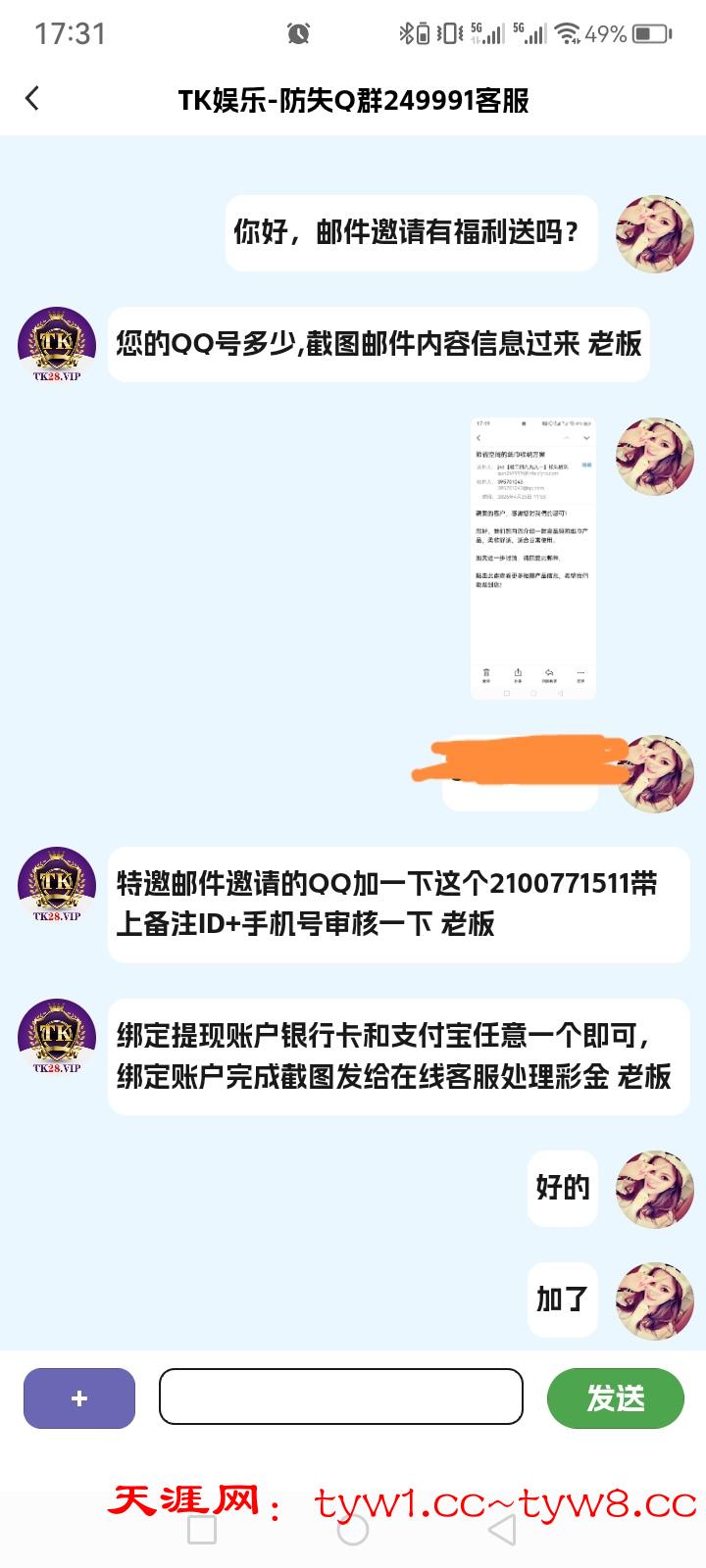Open the plus attachment button
This screenshot has height=1568, width=706.
coord(79,1397)
